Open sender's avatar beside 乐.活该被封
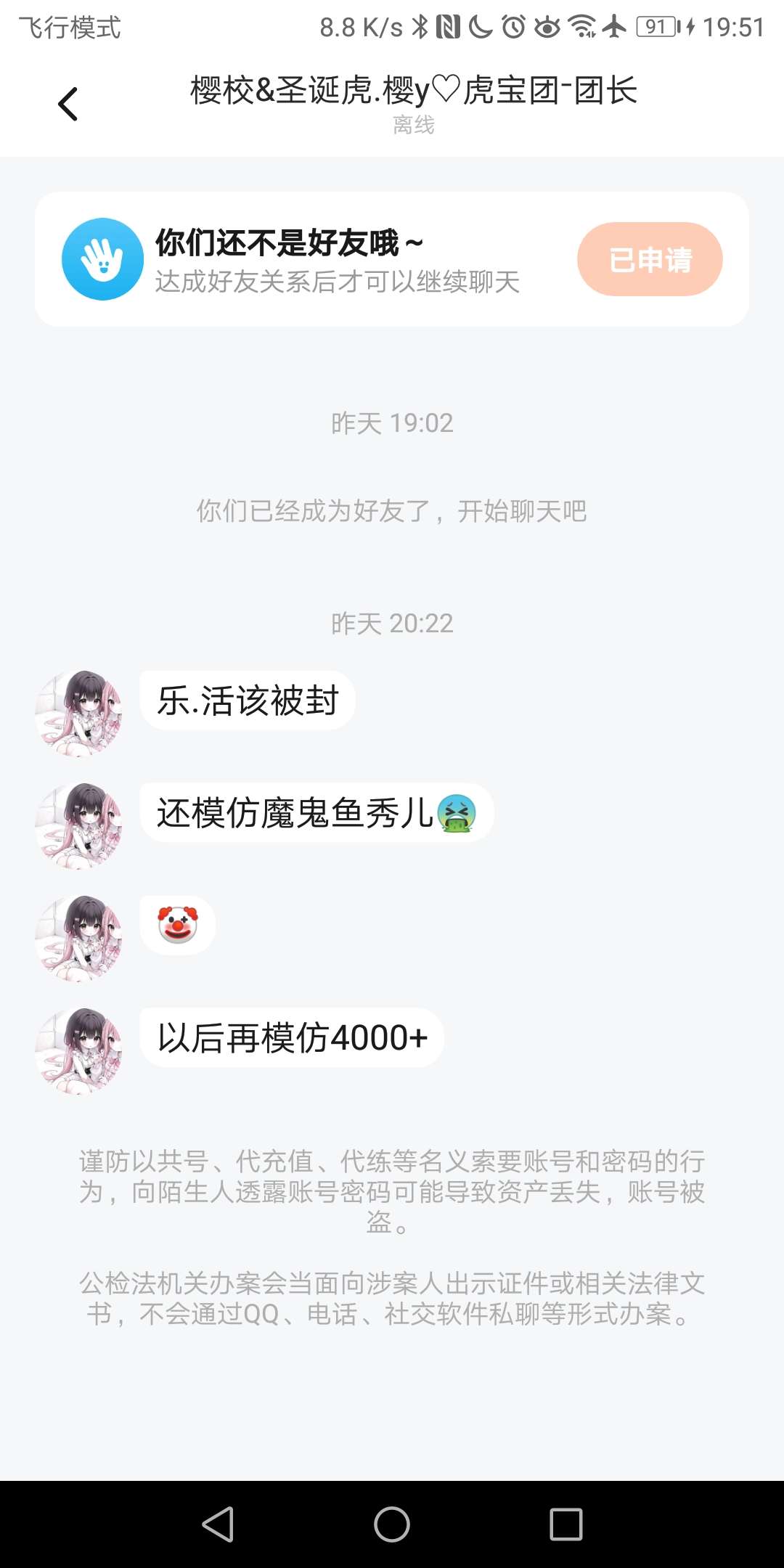The height and width of the screenshot is (1568, 784). [x=78, y=714]
